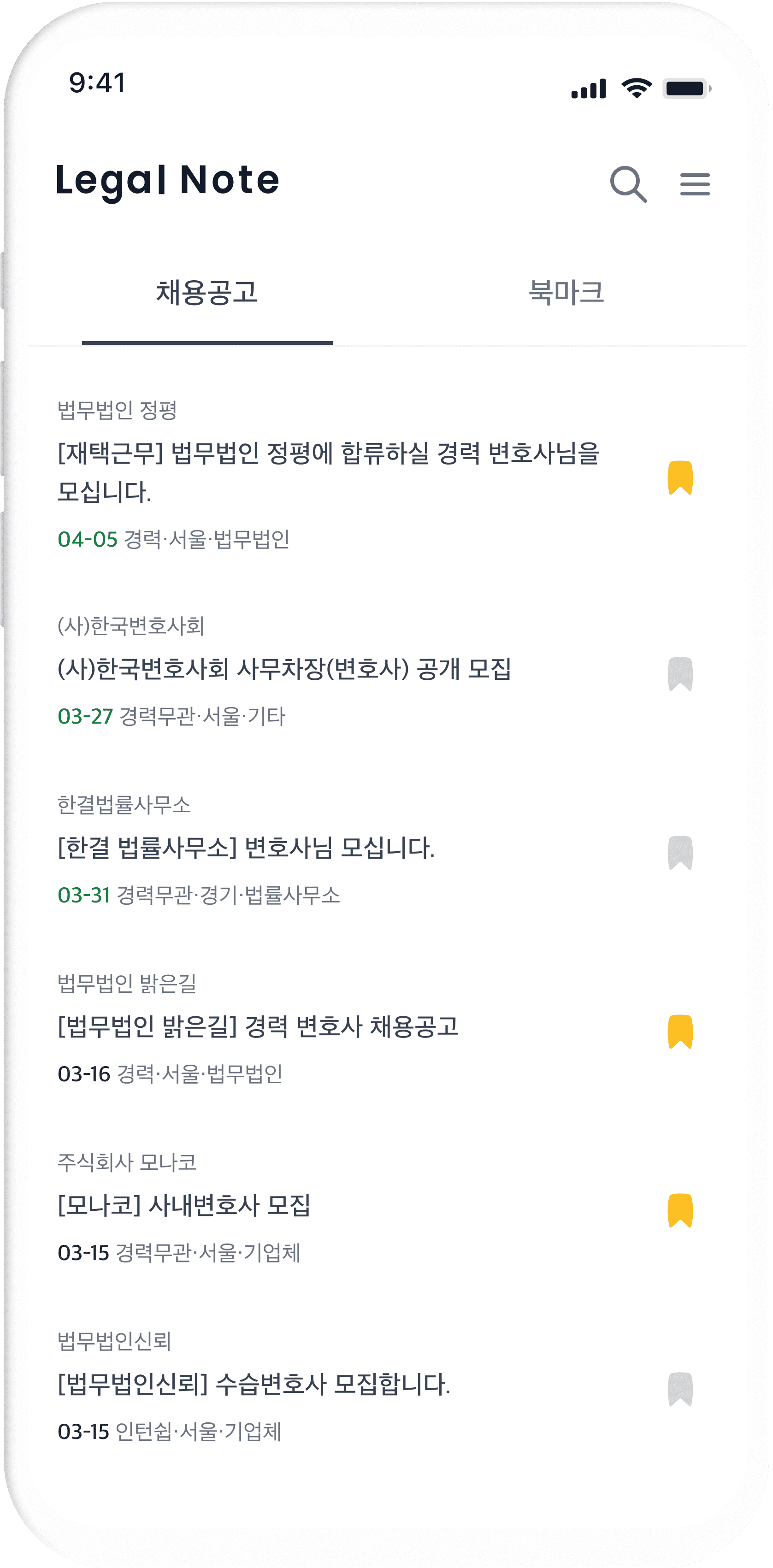Open 법무법인 밝은길 경력 변호사 채용공고
Viewport: 773px width, 1568px height.
tap(258, 1027)
